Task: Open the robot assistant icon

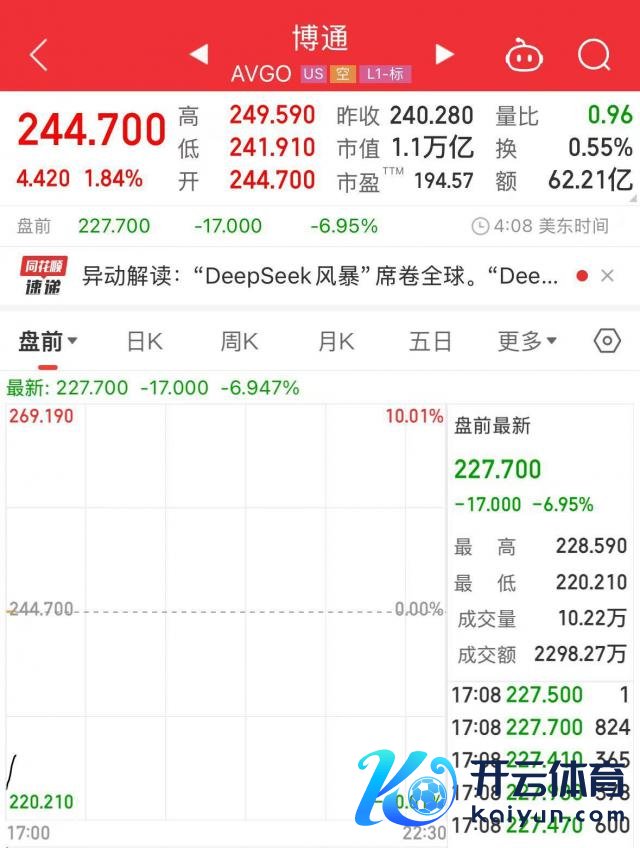Action: coord(524,55)
